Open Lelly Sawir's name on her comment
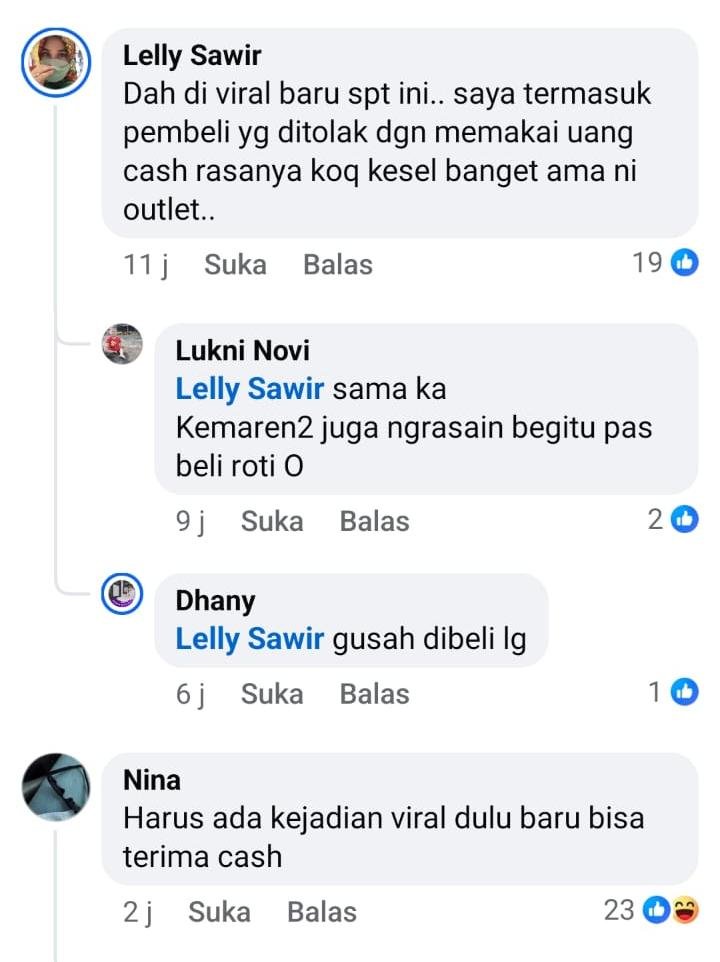 pyautogui.click(x=192, y=55)
